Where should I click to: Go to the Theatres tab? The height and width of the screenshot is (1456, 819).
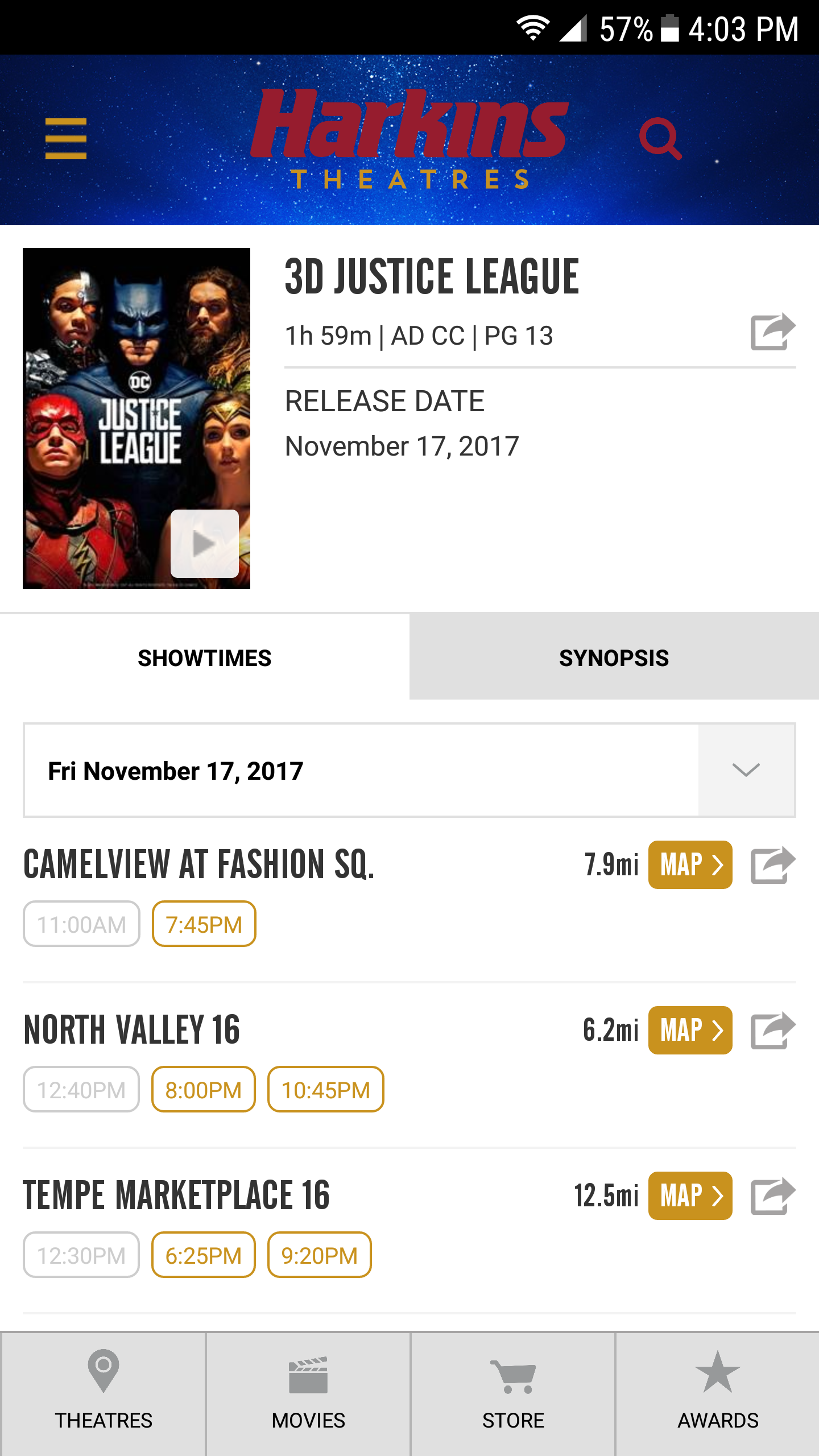pos(104,1393)
